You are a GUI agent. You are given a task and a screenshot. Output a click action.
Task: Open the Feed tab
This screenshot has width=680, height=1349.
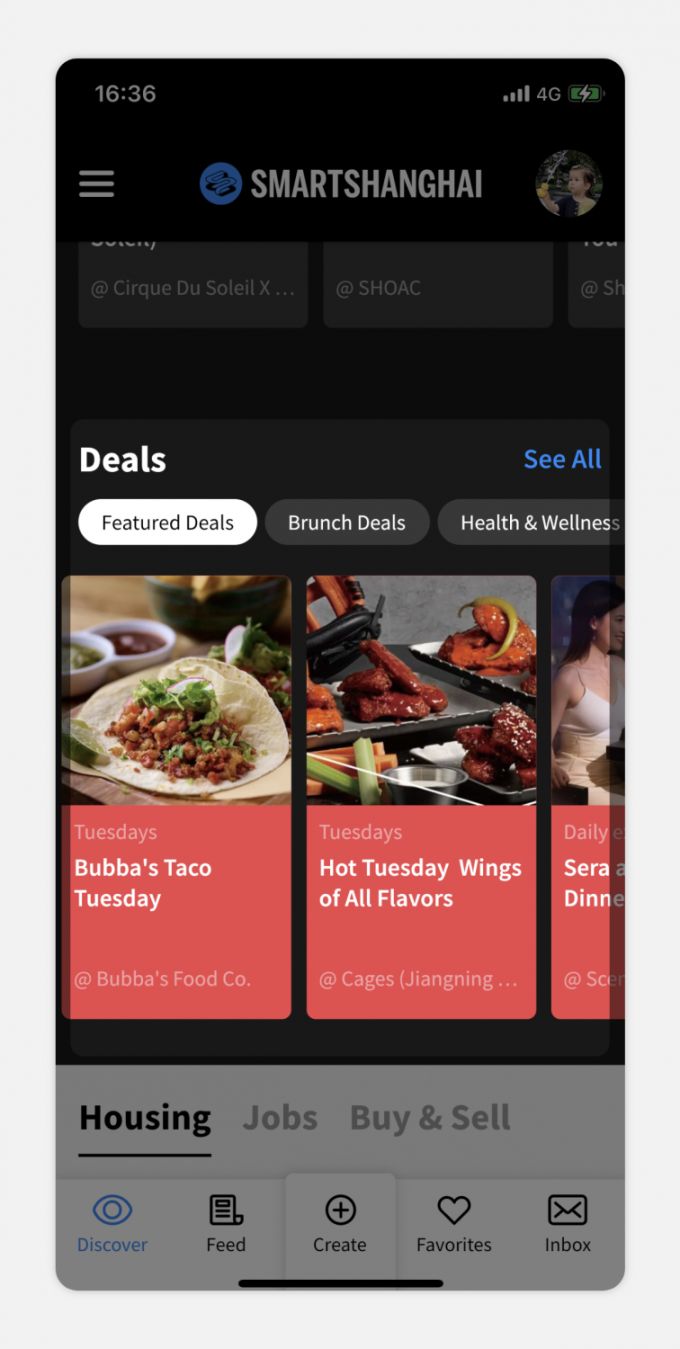click(x=226, y=1224)
